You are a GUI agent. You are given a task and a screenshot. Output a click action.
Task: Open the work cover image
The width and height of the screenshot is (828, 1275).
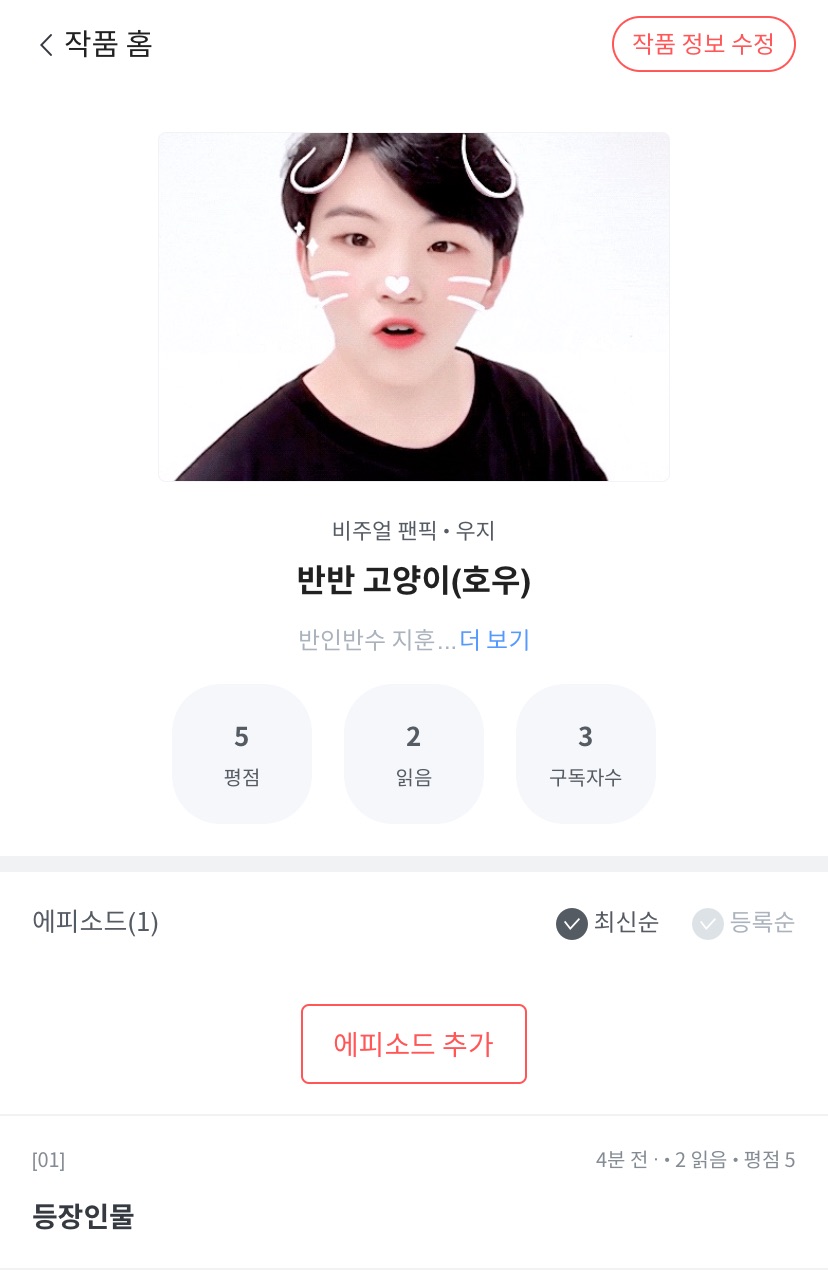413,307
